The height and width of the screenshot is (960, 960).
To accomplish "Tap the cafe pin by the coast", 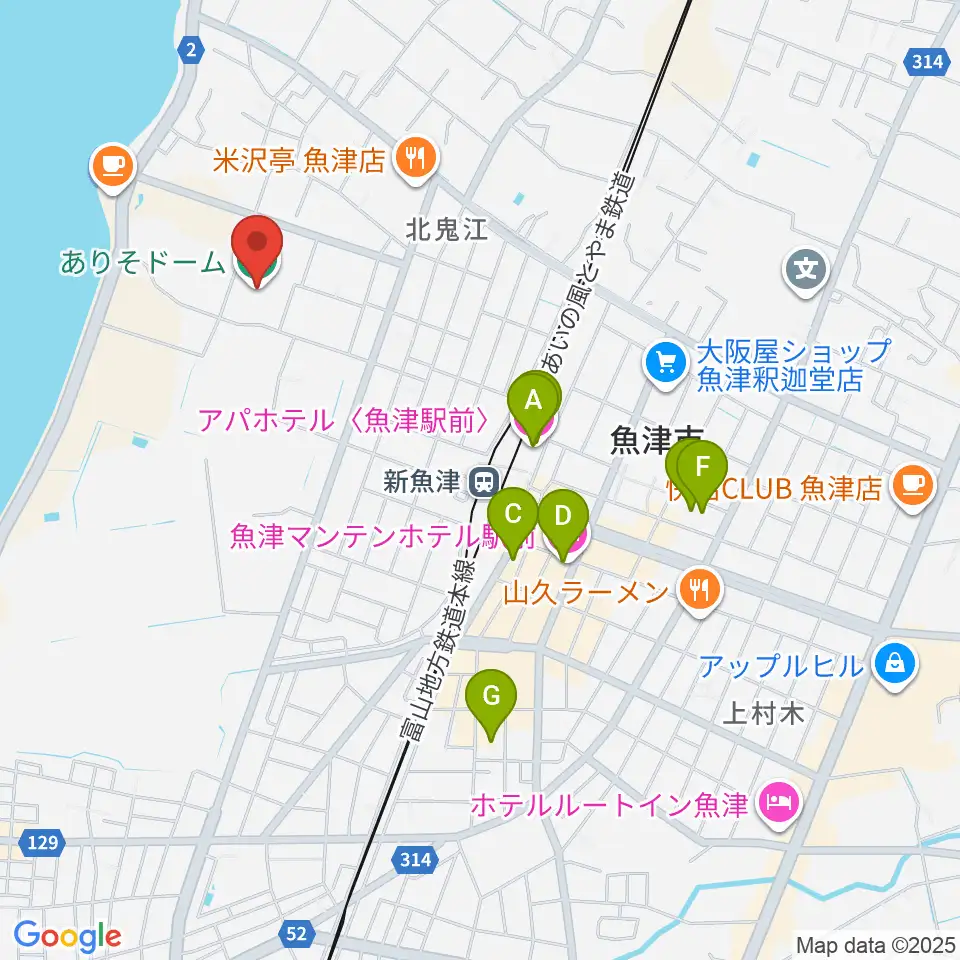I will coord(113,168).
